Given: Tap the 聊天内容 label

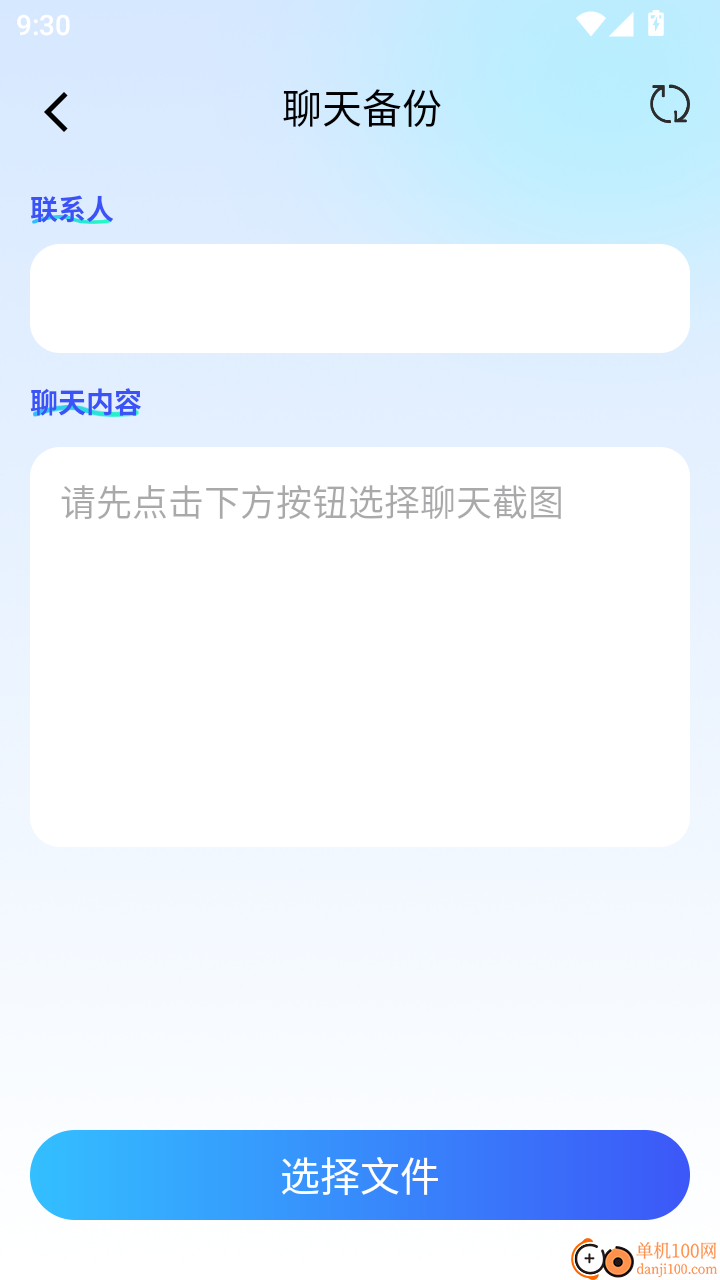Looking at the screenshot, I should [85, 402].
